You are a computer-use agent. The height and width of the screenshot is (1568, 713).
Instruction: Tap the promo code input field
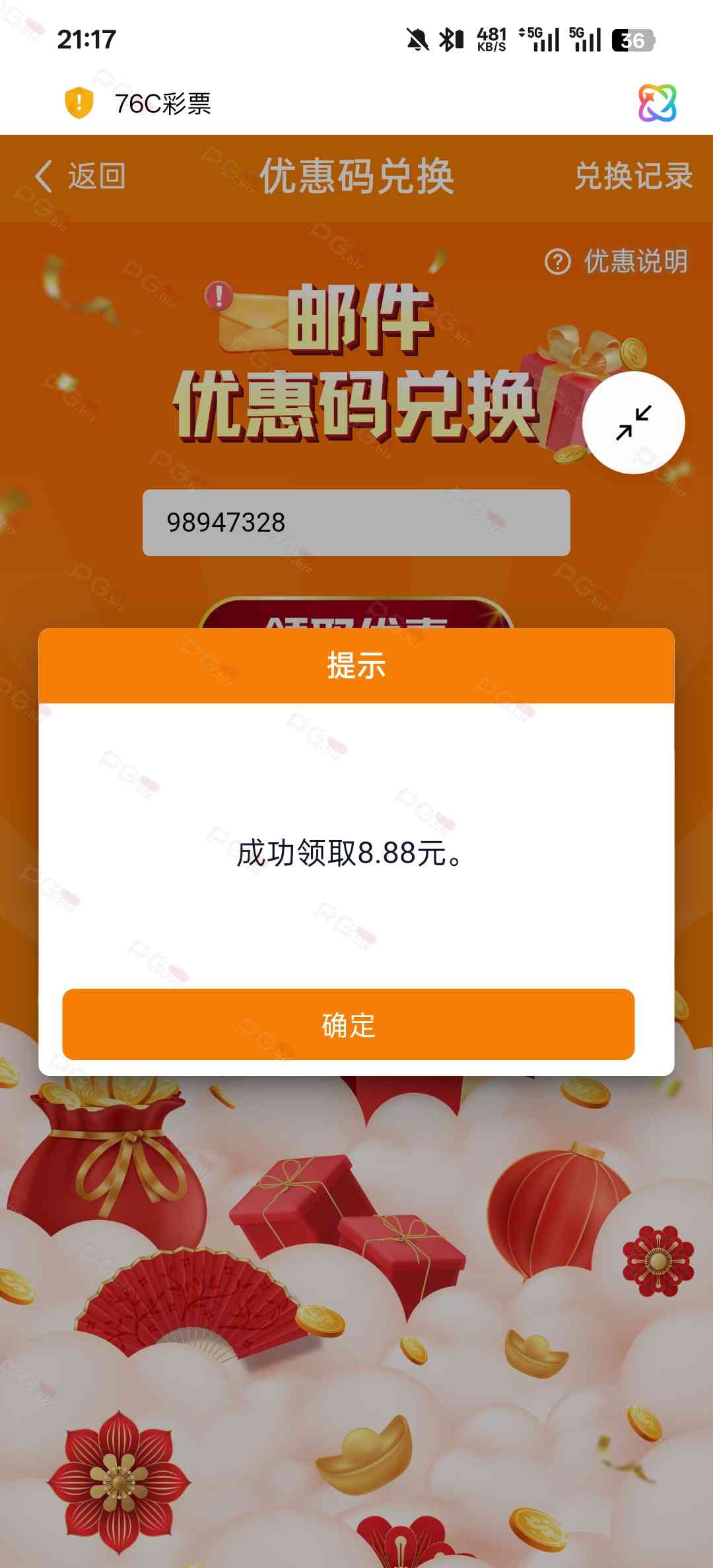point(356,522)
